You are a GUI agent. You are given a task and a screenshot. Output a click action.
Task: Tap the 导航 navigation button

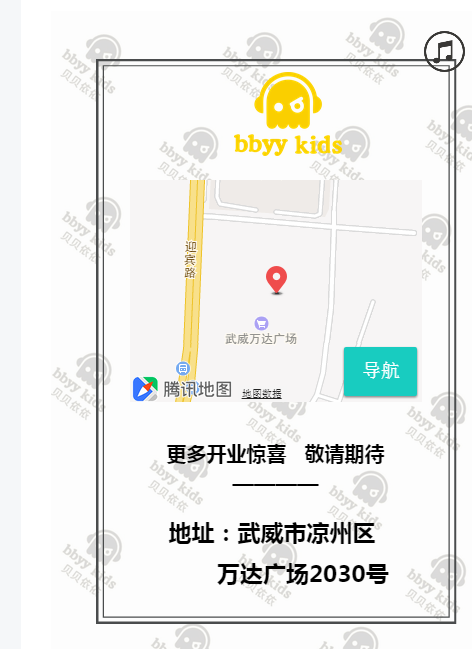pyautogui.click(x=380, y=371)
